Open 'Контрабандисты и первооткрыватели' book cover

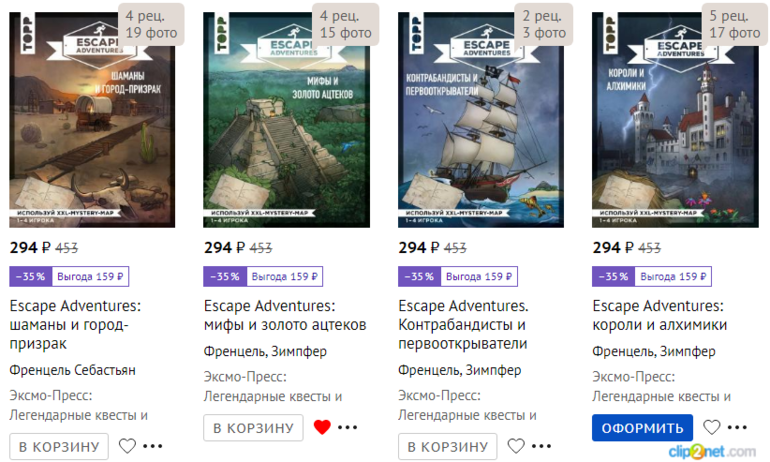point(480,120)
